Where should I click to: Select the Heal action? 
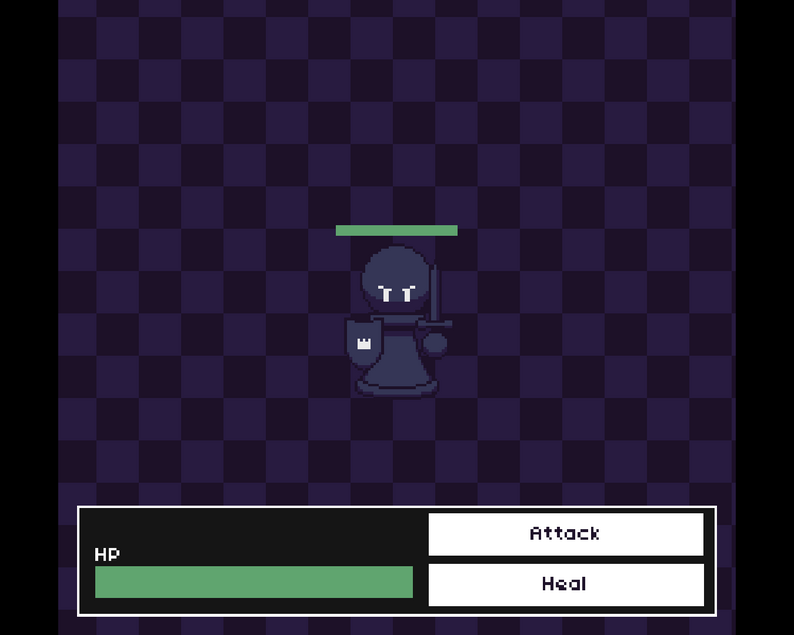[x=565, y=585]
